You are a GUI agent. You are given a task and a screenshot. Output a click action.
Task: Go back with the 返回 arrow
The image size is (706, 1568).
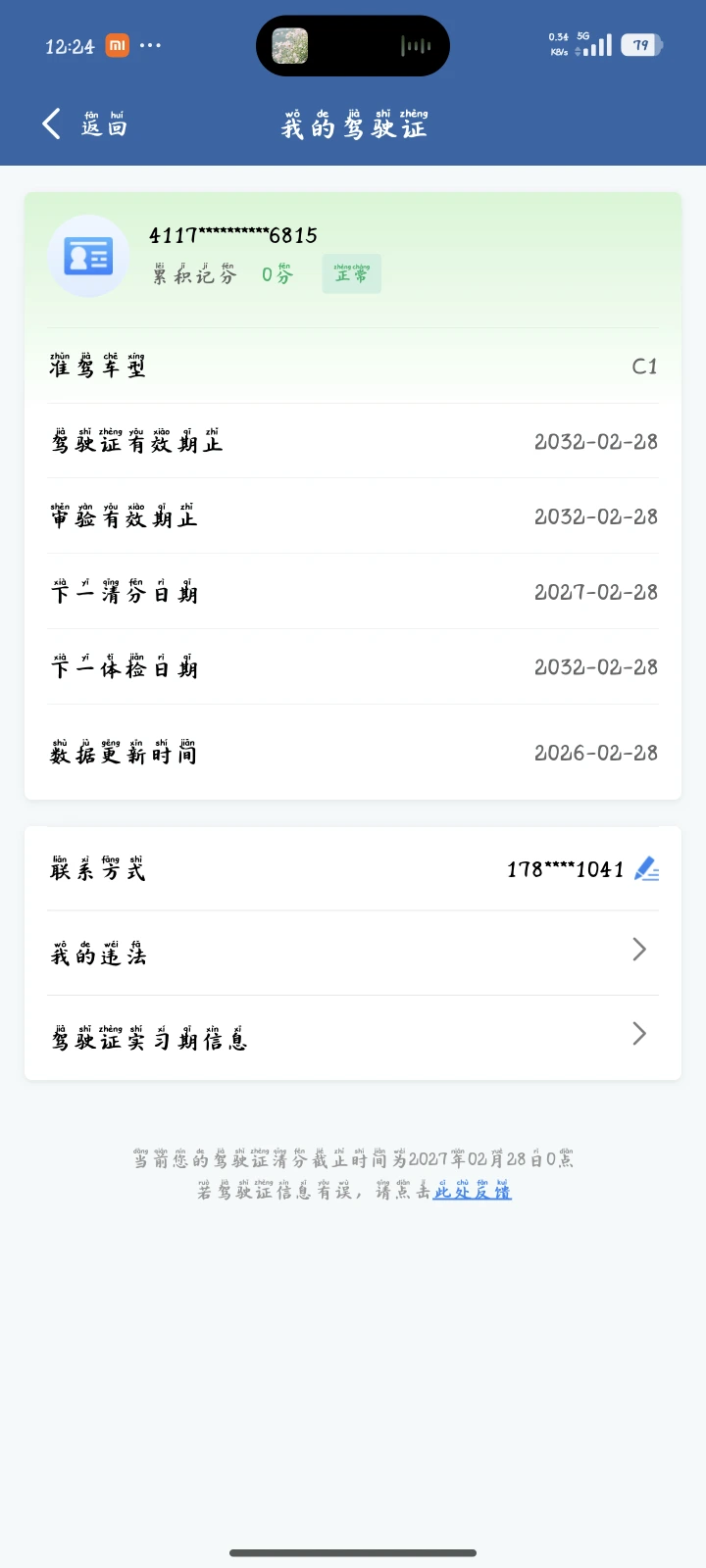pos(53,124)
